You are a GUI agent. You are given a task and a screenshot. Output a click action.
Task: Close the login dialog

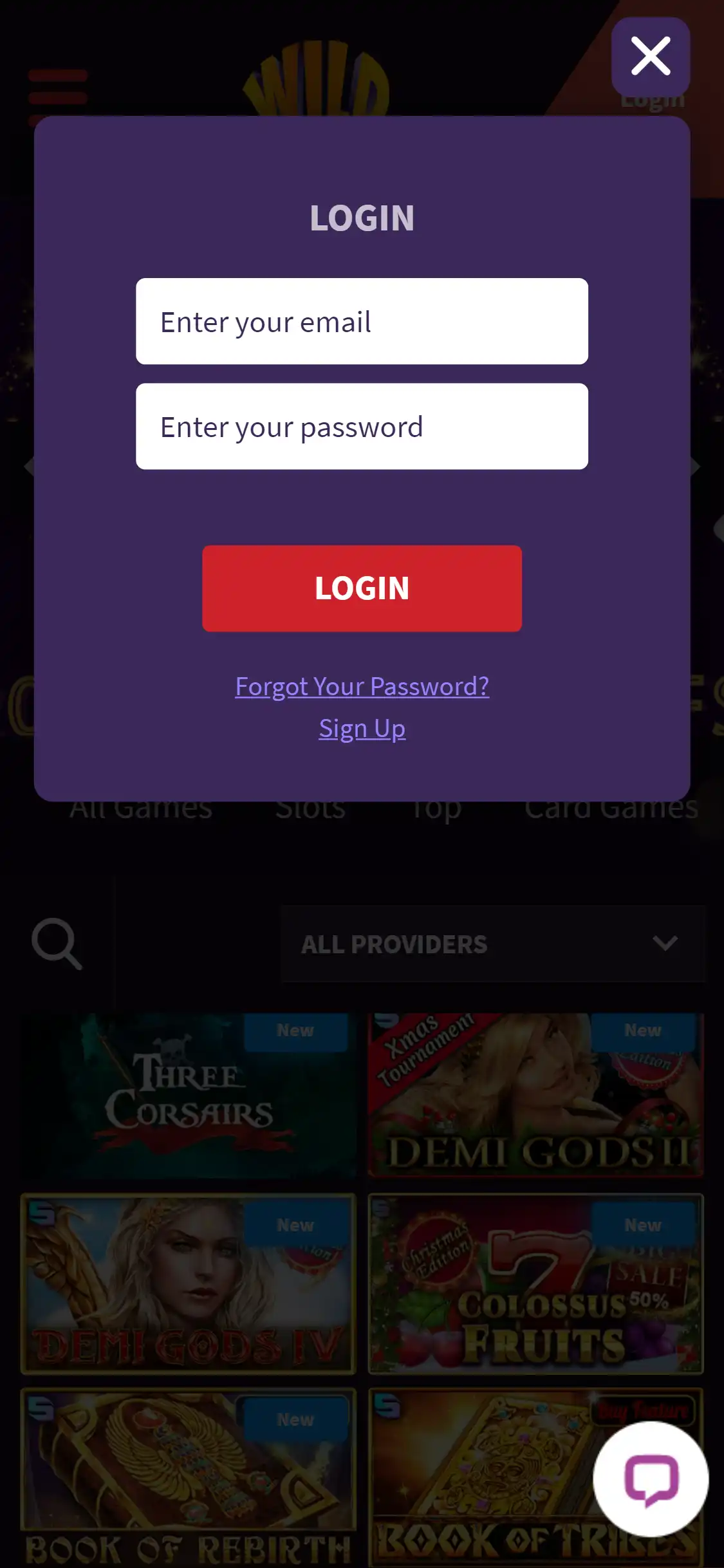(651, 57)
